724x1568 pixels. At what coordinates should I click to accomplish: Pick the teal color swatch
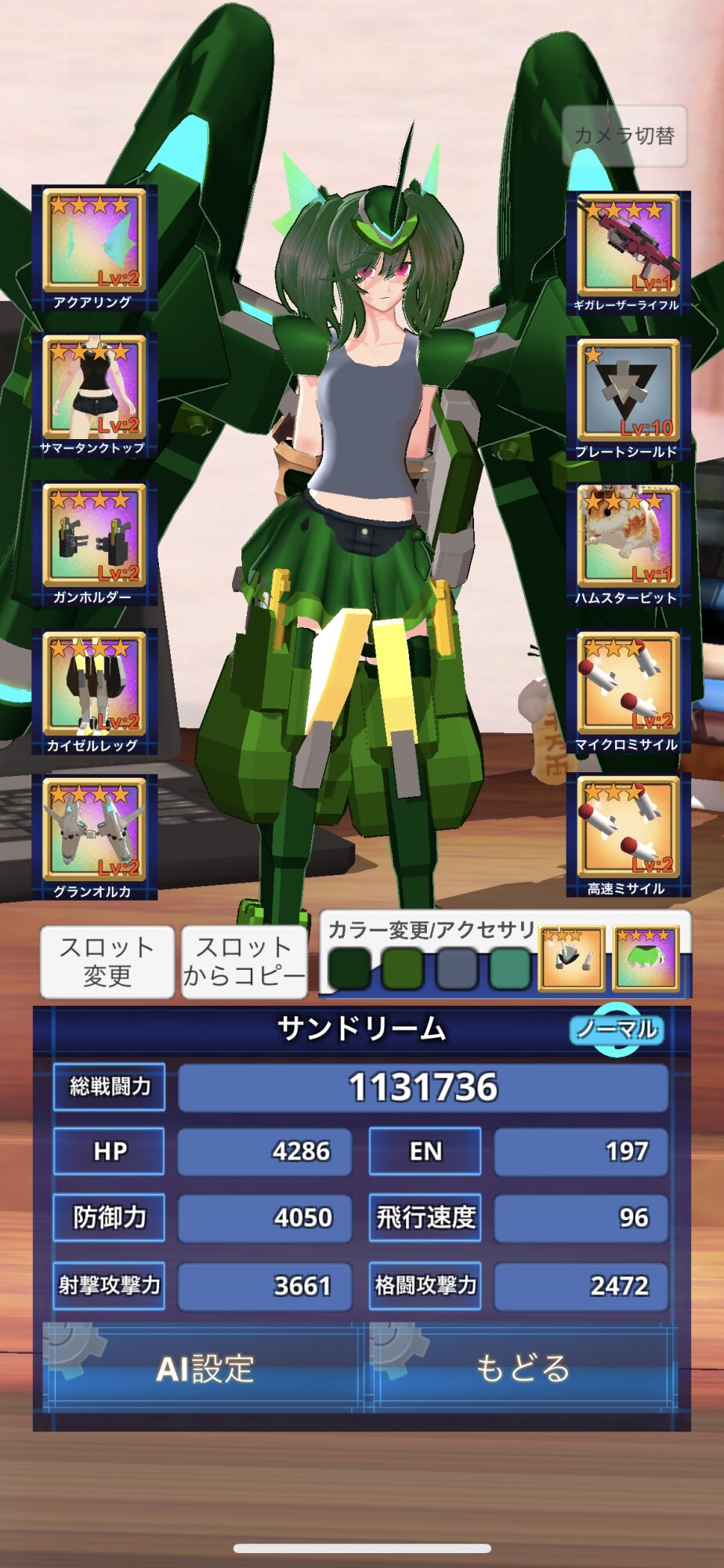510,969
